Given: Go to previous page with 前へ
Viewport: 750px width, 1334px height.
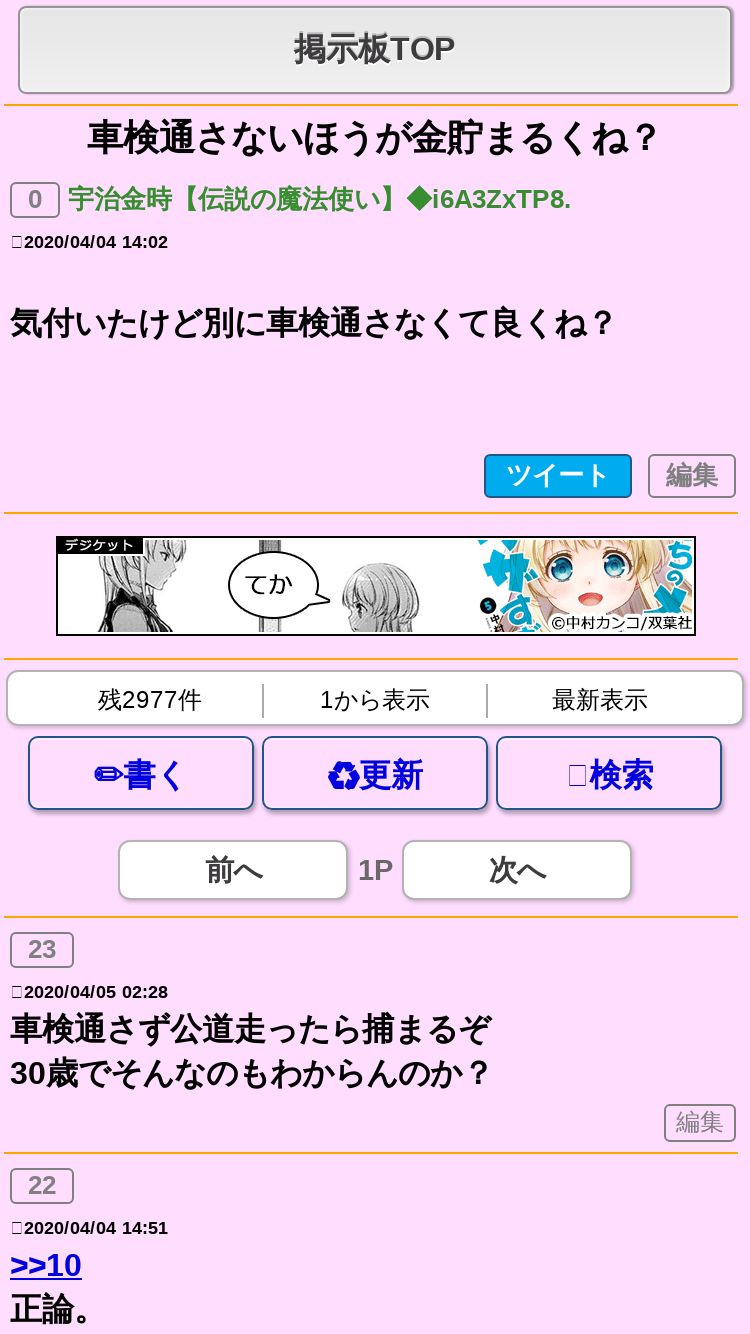Looking at the screenshot, I should (233, 870).
